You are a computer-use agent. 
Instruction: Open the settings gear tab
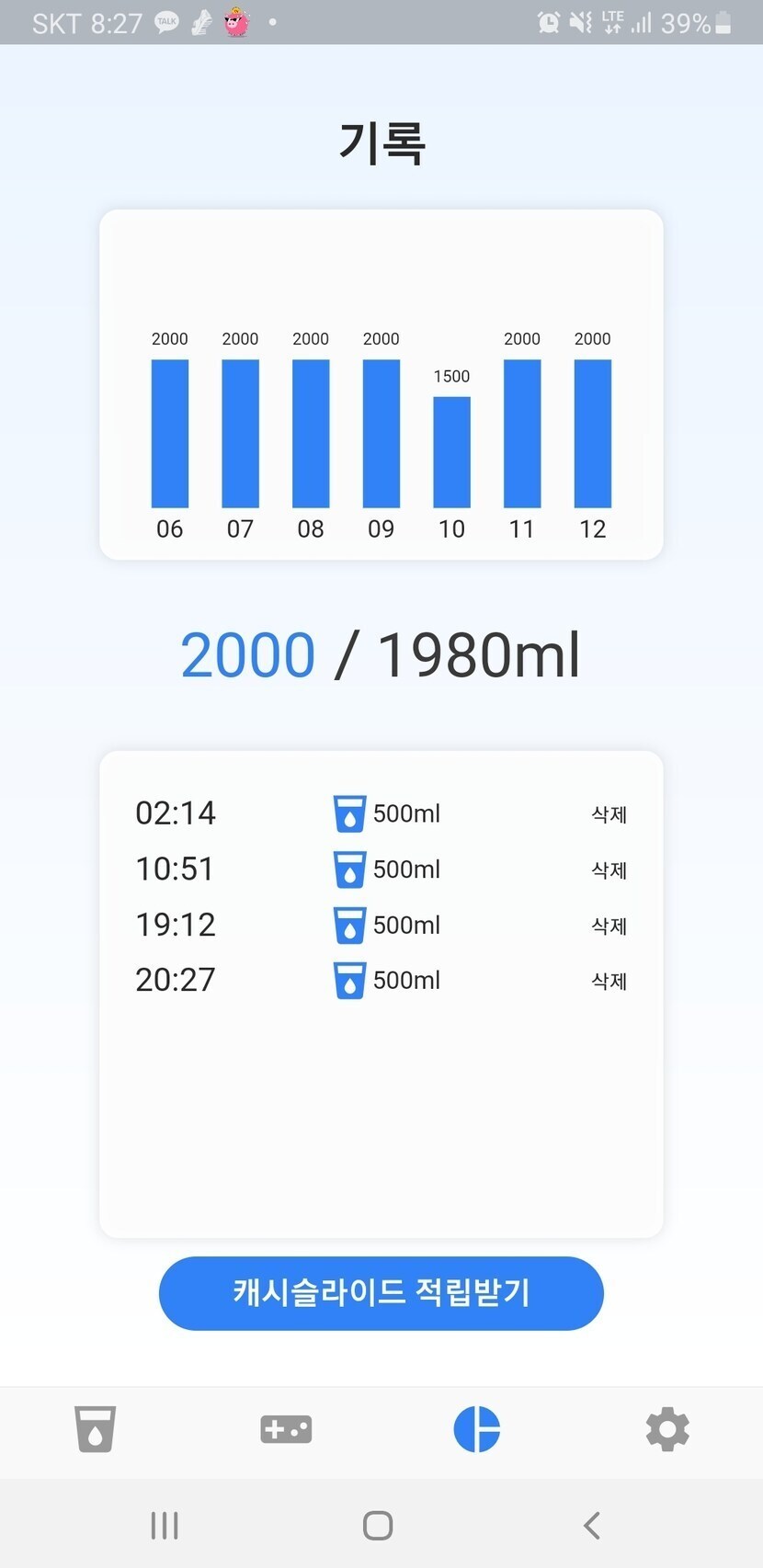667,1428
